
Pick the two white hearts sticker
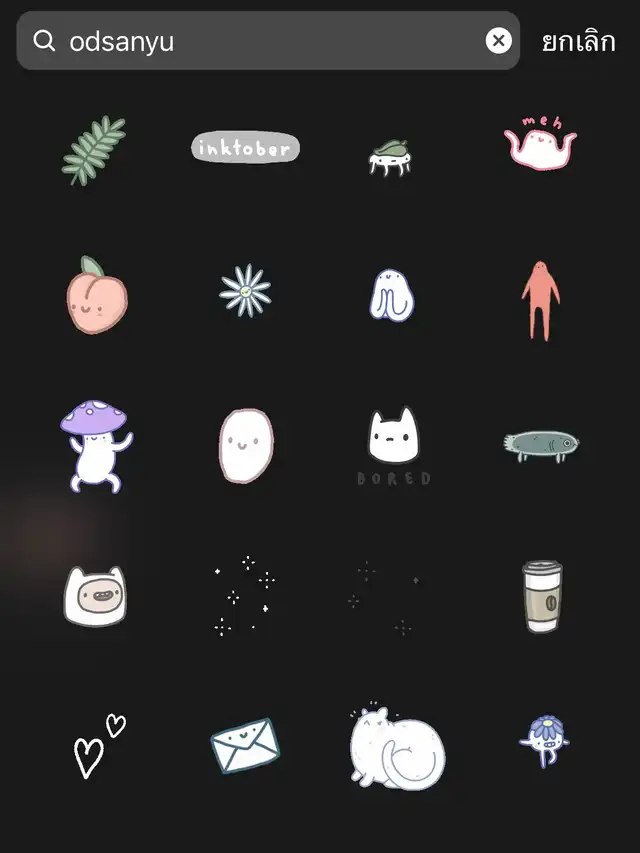(100, 746)
